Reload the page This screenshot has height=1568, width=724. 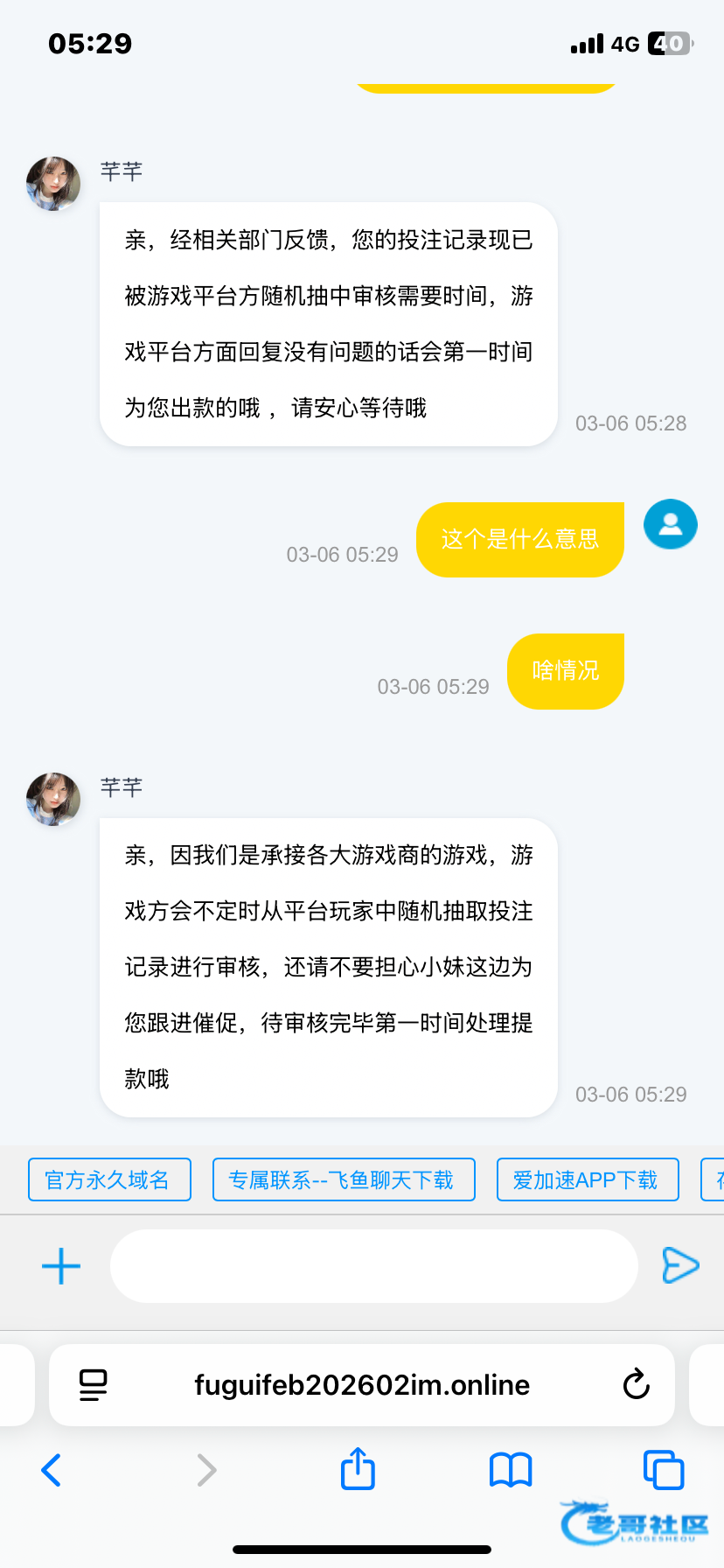pyautogui.click(x=637, y=1384)
